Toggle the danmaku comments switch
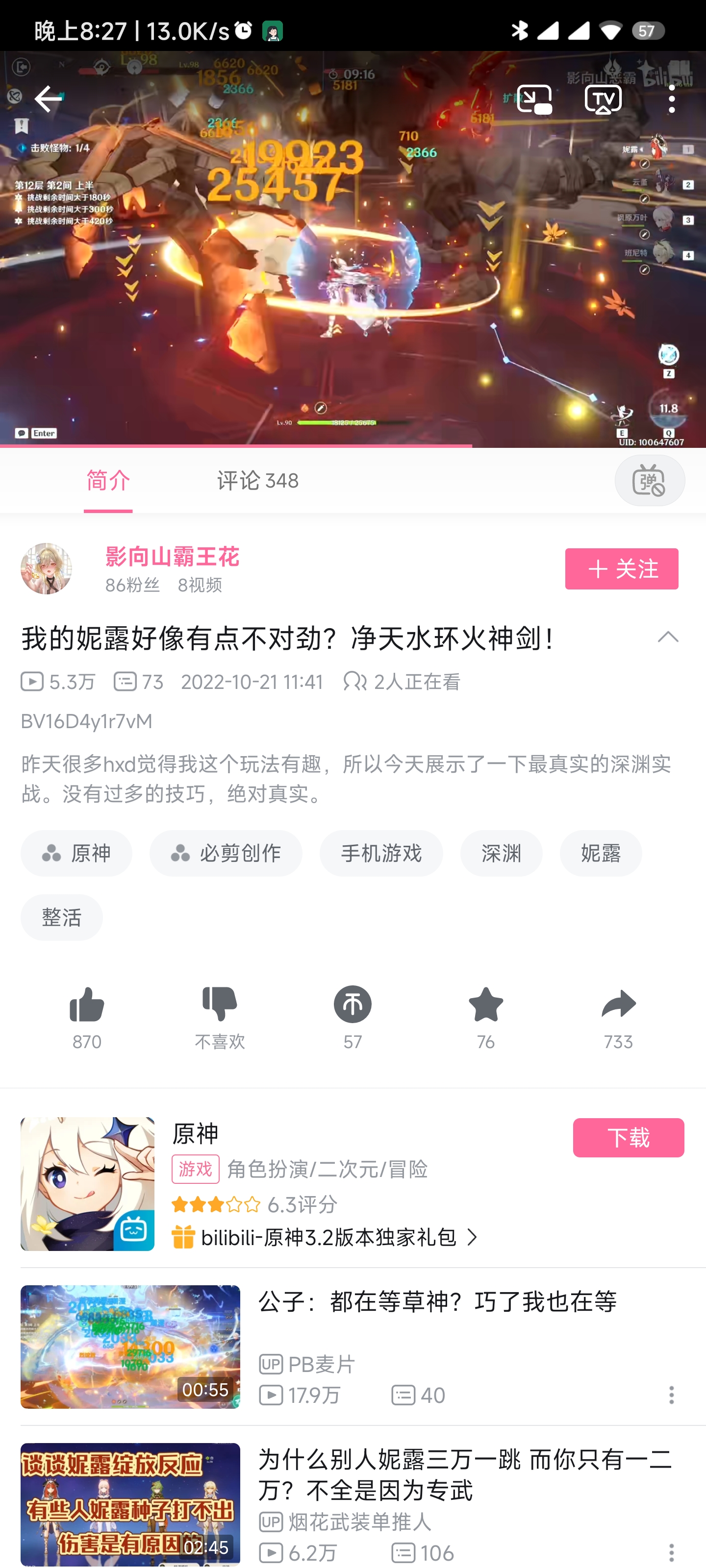 pos(649,481)
